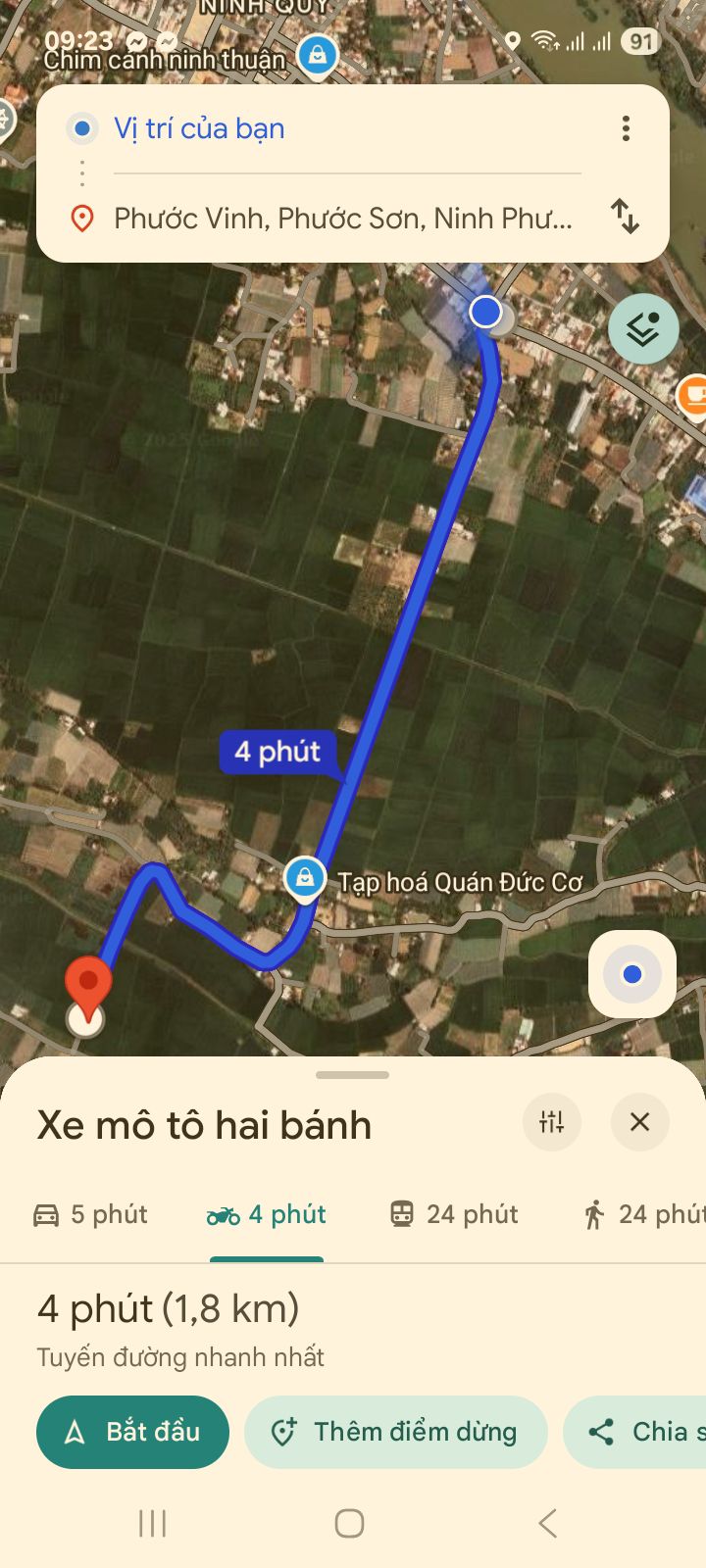Recenter map on my current location
Image resolution: width=706 pixels, height=1568 pixels.
click(632, 974)
